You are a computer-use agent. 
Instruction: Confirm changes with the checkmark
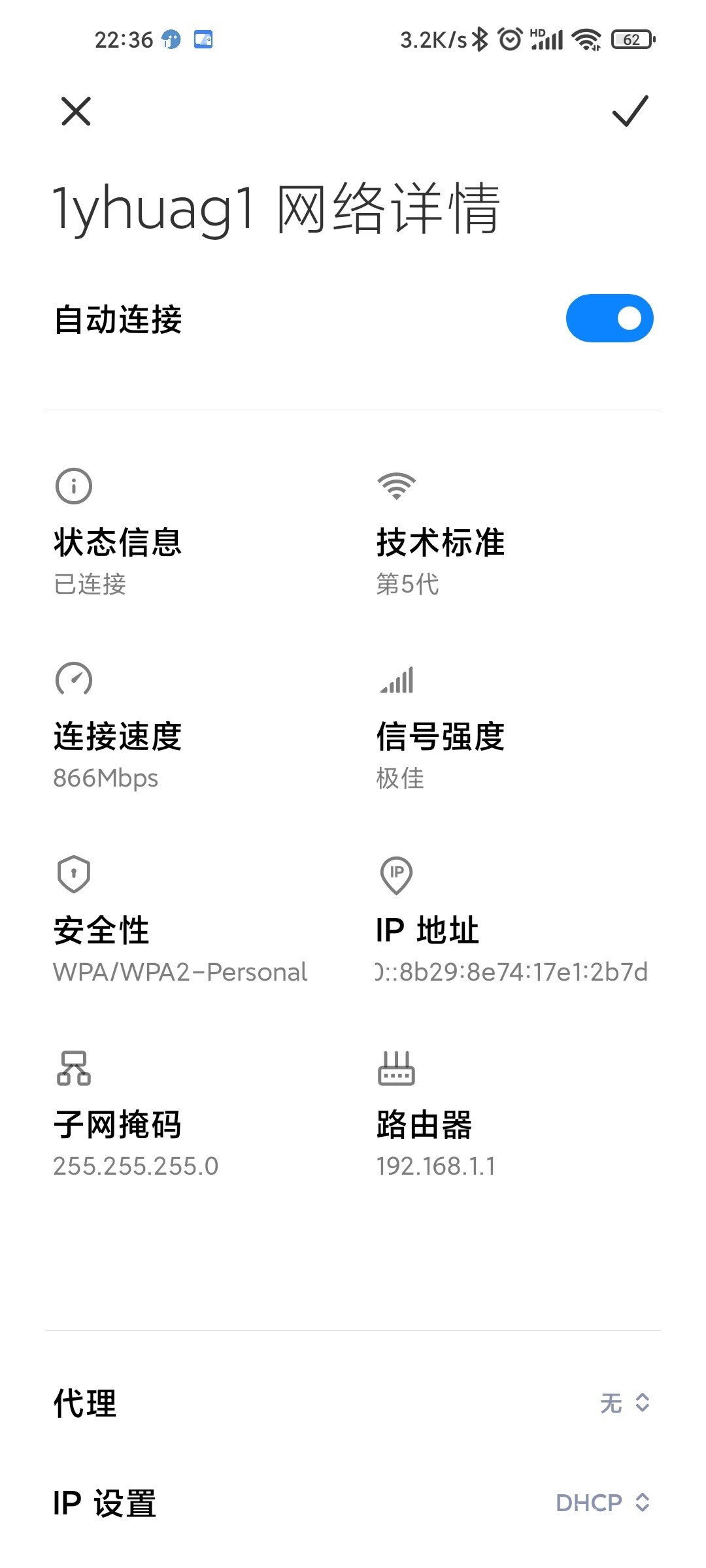click(x=630, y=112)
